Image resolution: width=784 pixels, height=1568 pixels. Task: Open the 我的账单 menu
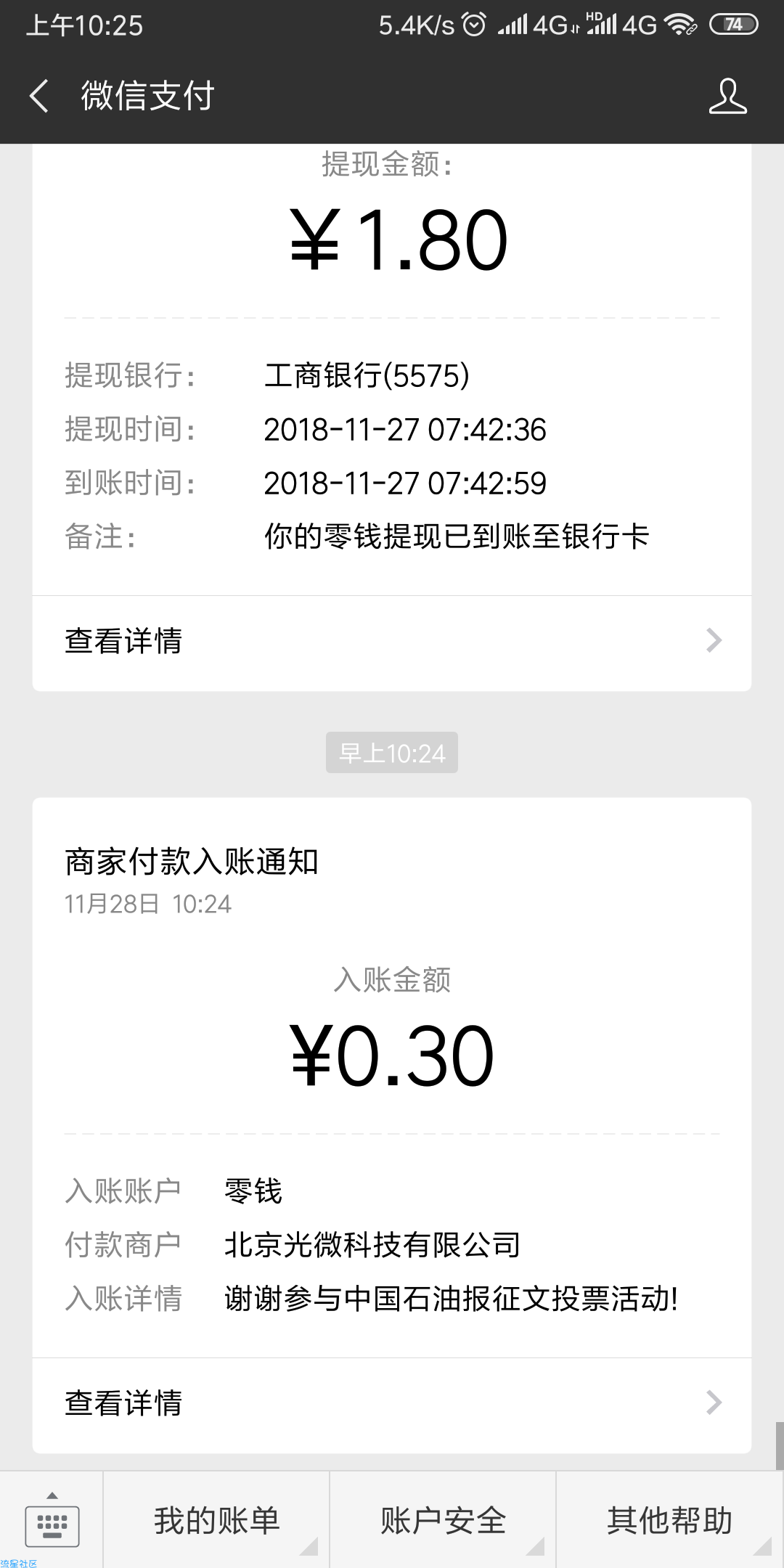click(x=216, y=1520)
